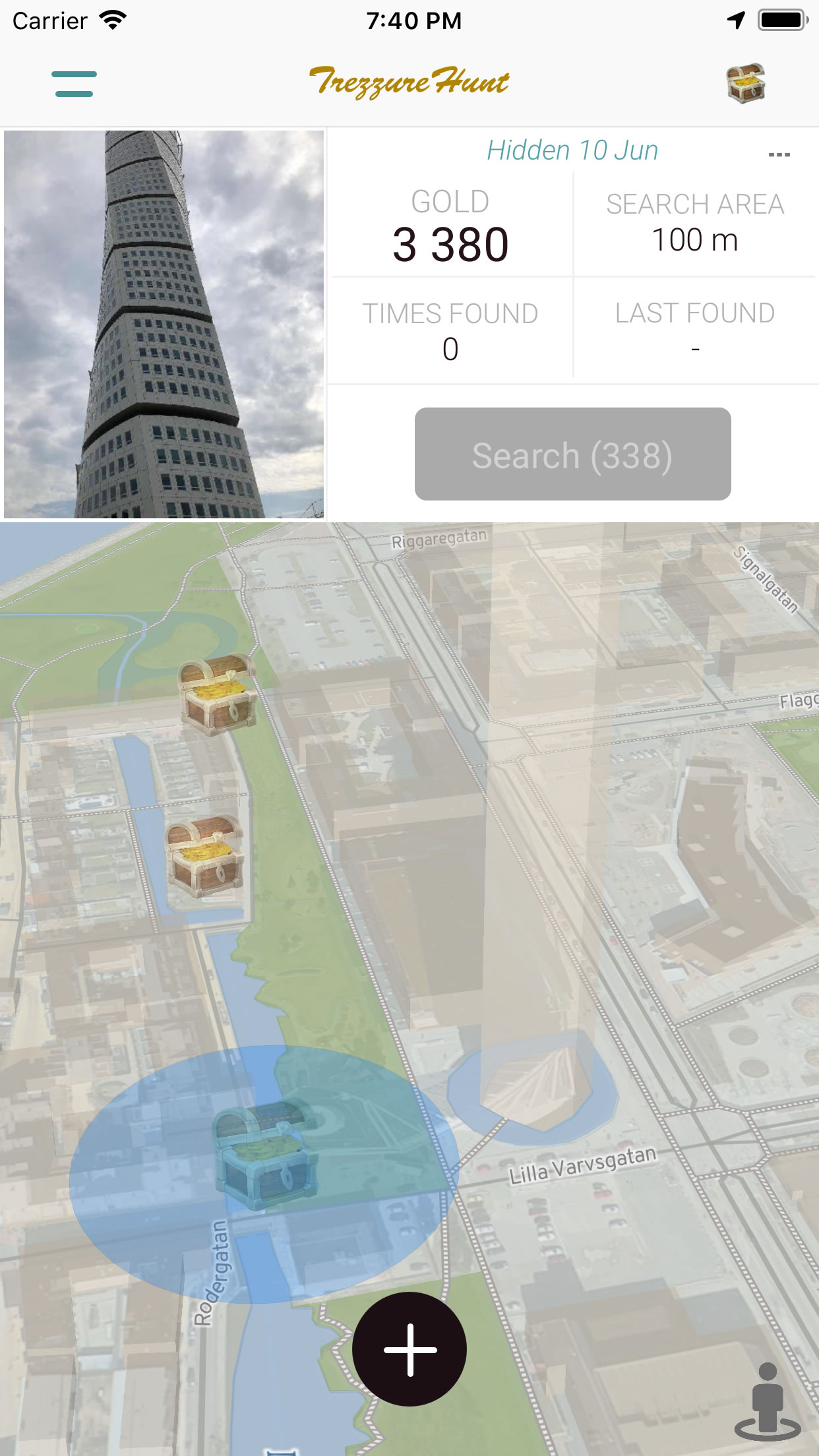The width and height of the screenshot is (819, 1456).
Task: Open the hamburger menu
Action: tap(74, 84)
